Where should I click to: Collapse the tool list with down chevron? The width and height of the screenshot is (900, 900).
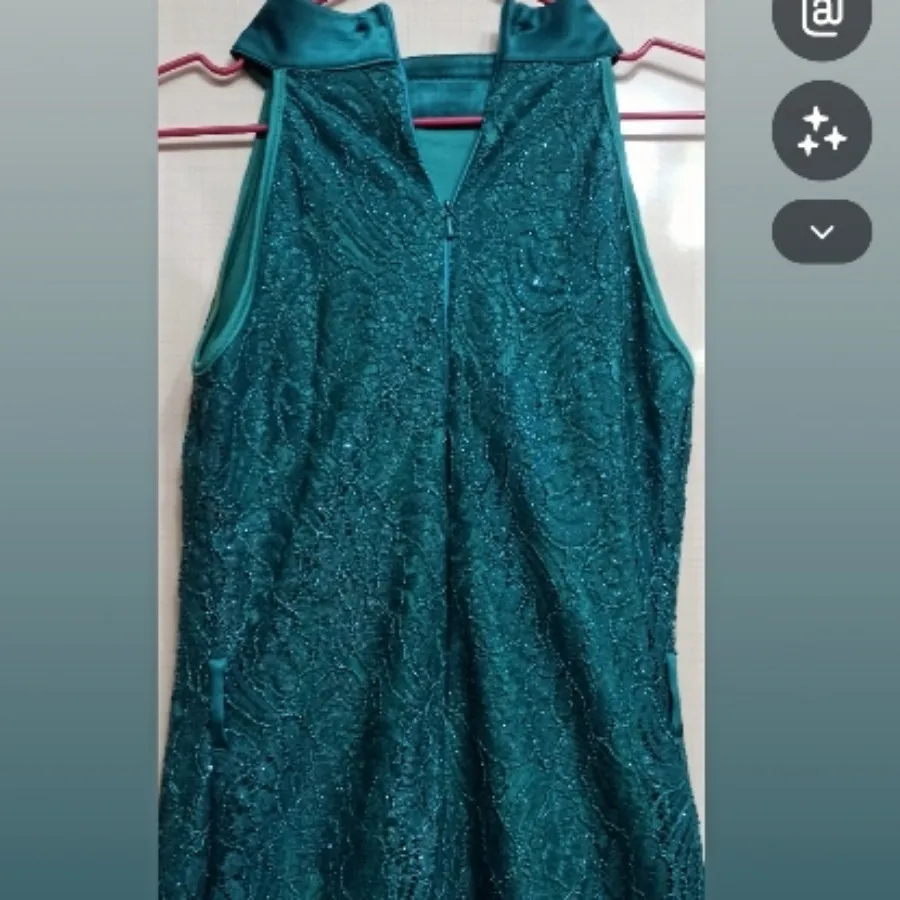click(x=822, y=232)
